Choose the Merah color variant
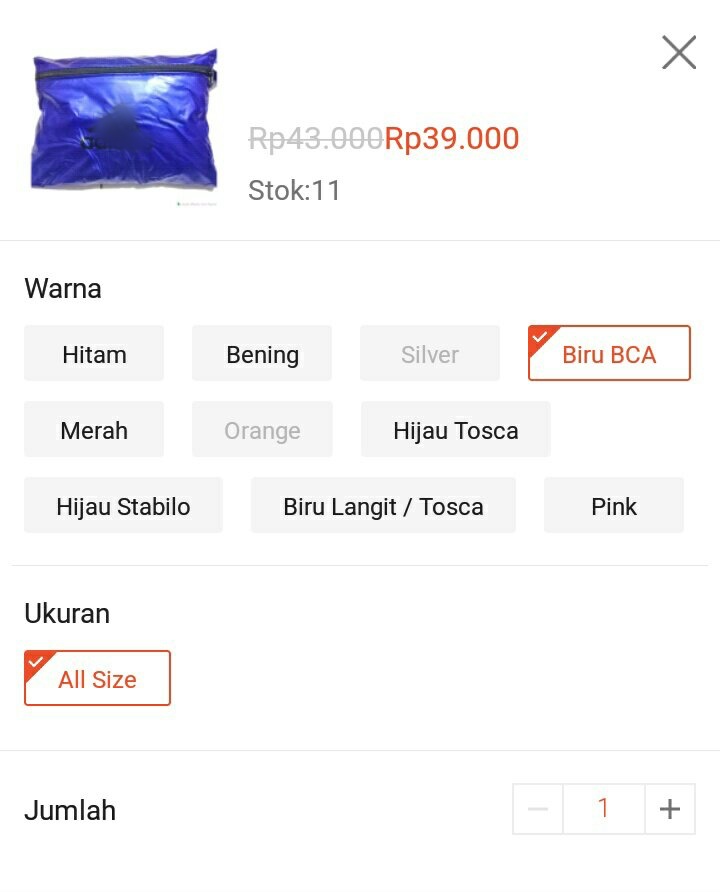Image resolution: width=720 pixels, height=892 pixels. coord(94,429)
